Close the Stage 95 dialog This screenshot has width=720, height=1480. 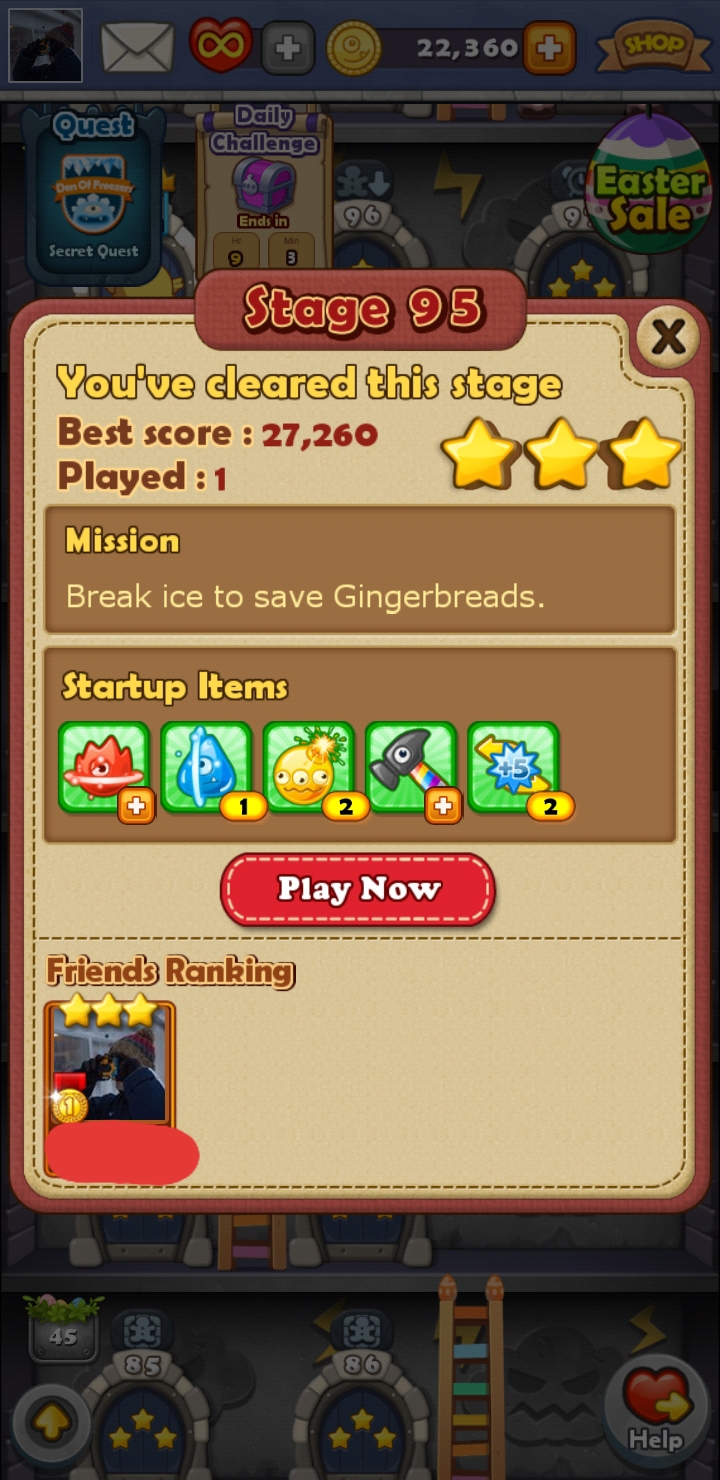pos(668,338)
